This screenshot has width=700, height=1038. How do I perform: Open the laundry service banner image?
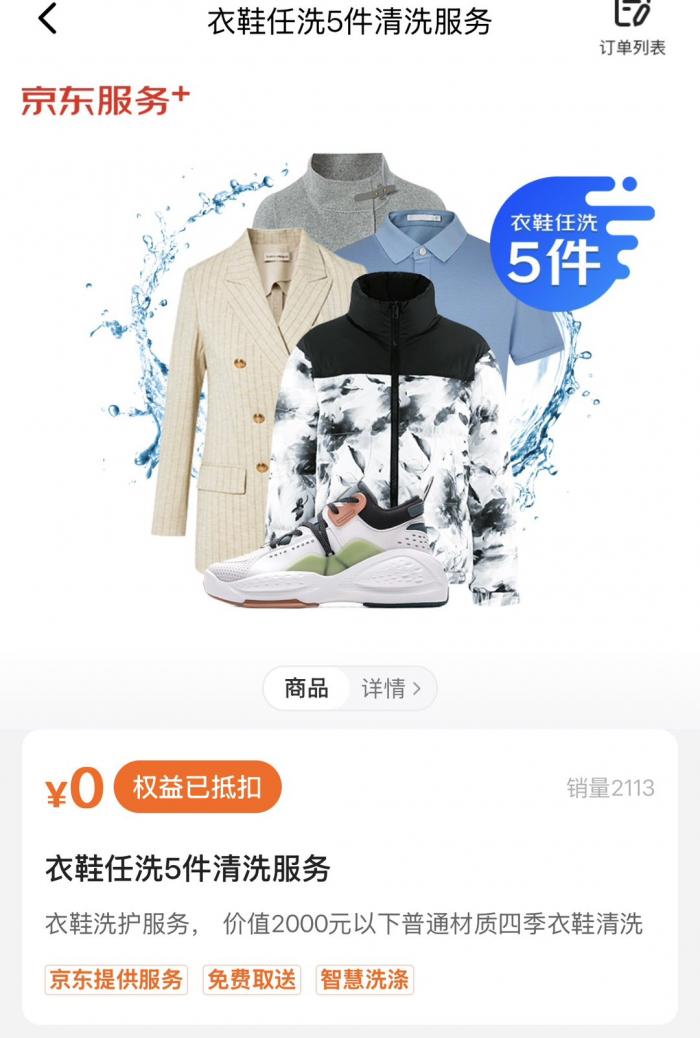click(350, 380)
